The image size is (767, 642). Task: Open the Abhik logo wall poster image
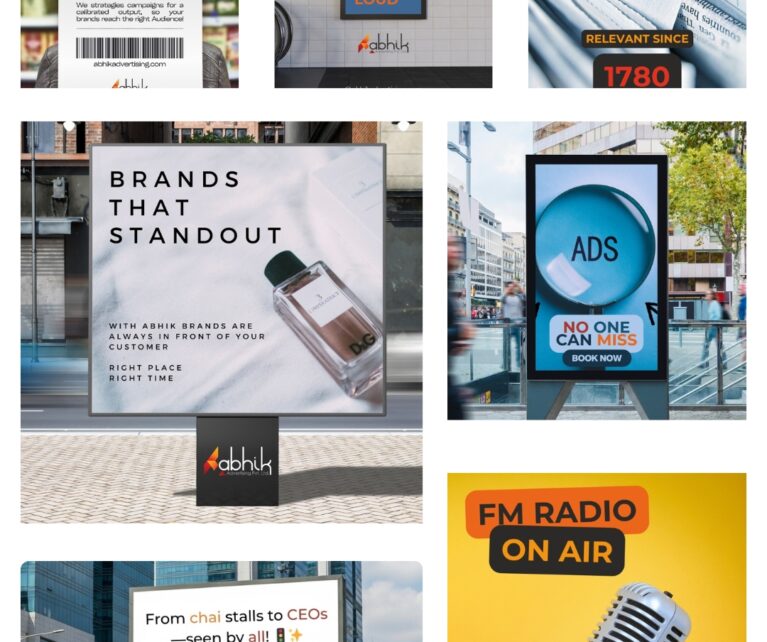click(x=383, y=44)
